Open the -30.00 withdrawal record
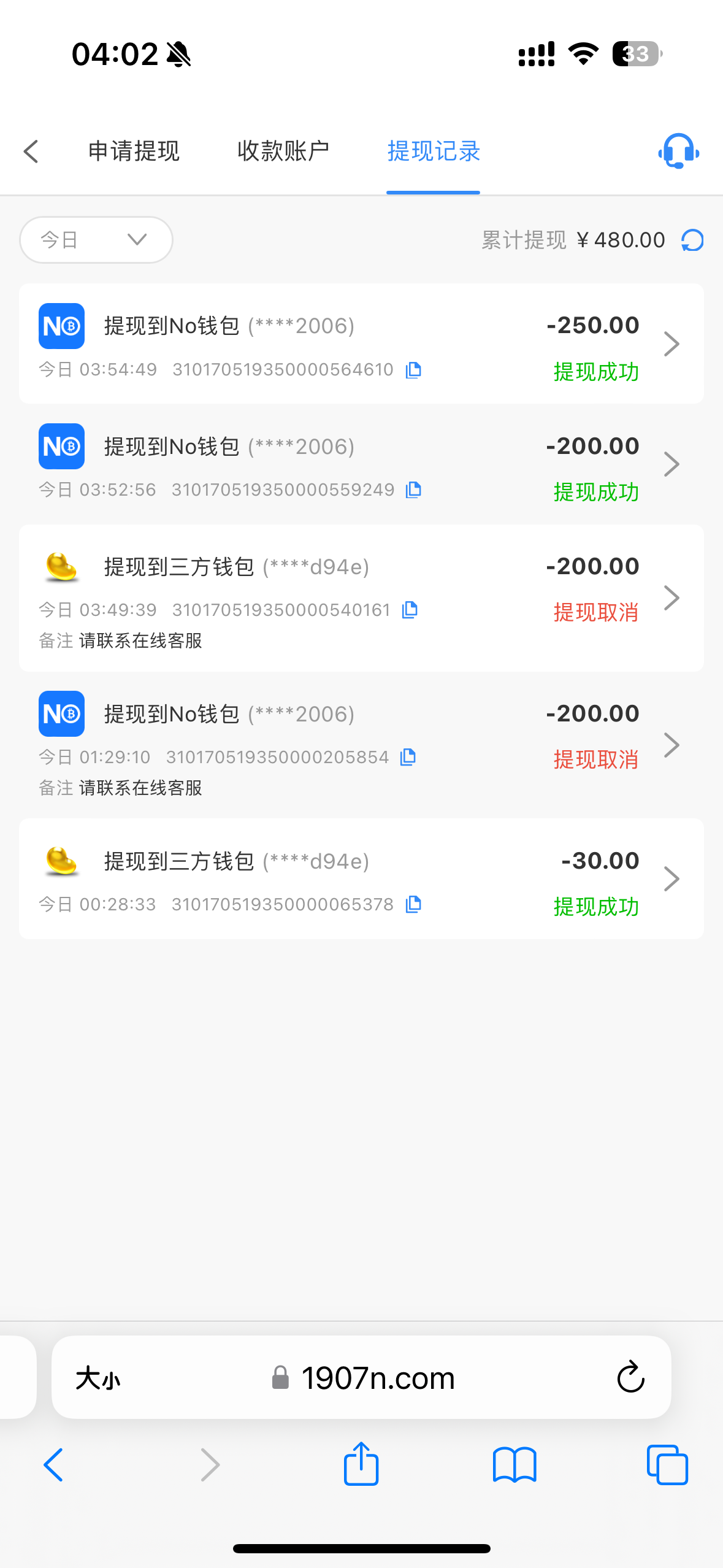This screenshot has height=1568, width=723. [361, 878]
